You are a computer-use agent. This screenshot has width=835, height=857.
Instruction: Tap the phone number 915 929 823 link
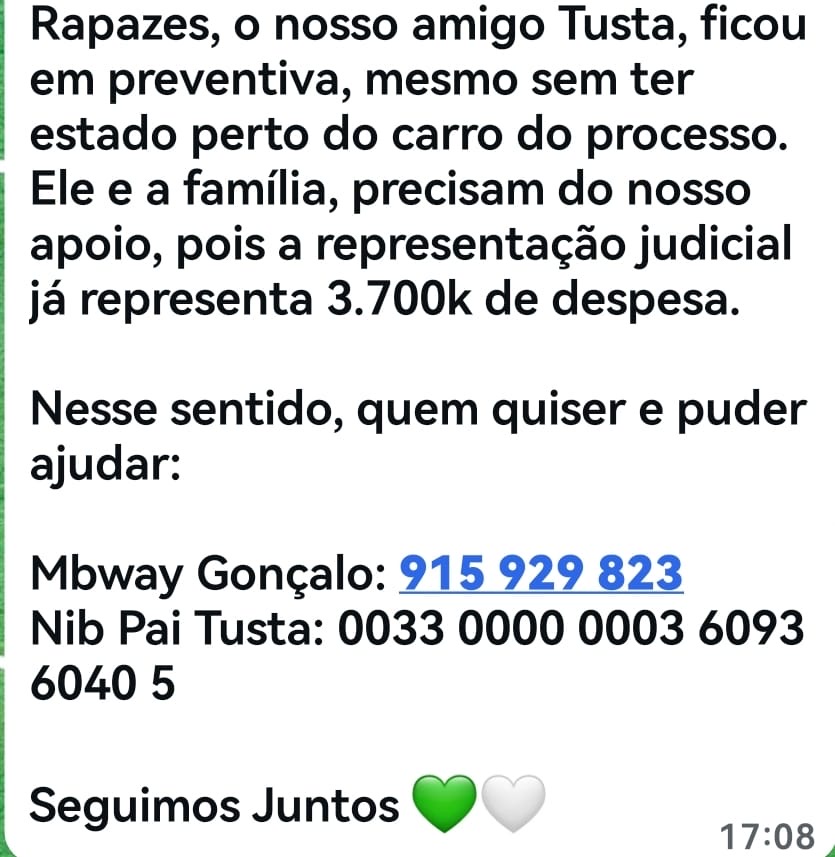pyautogui.click(x=541, y=574)
